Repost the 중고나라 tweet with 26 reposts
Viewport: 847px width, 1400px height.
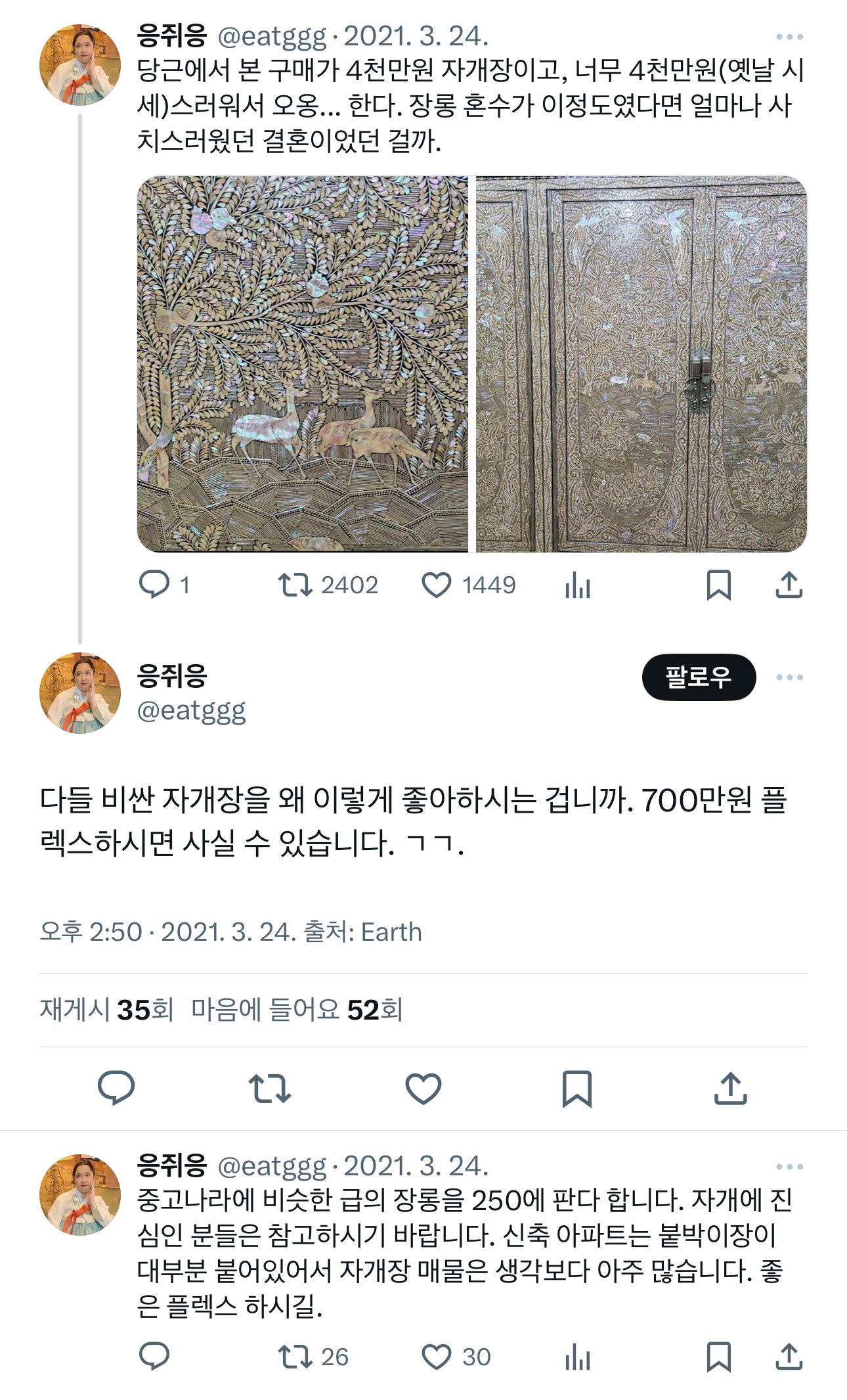tap(295, 1357)
